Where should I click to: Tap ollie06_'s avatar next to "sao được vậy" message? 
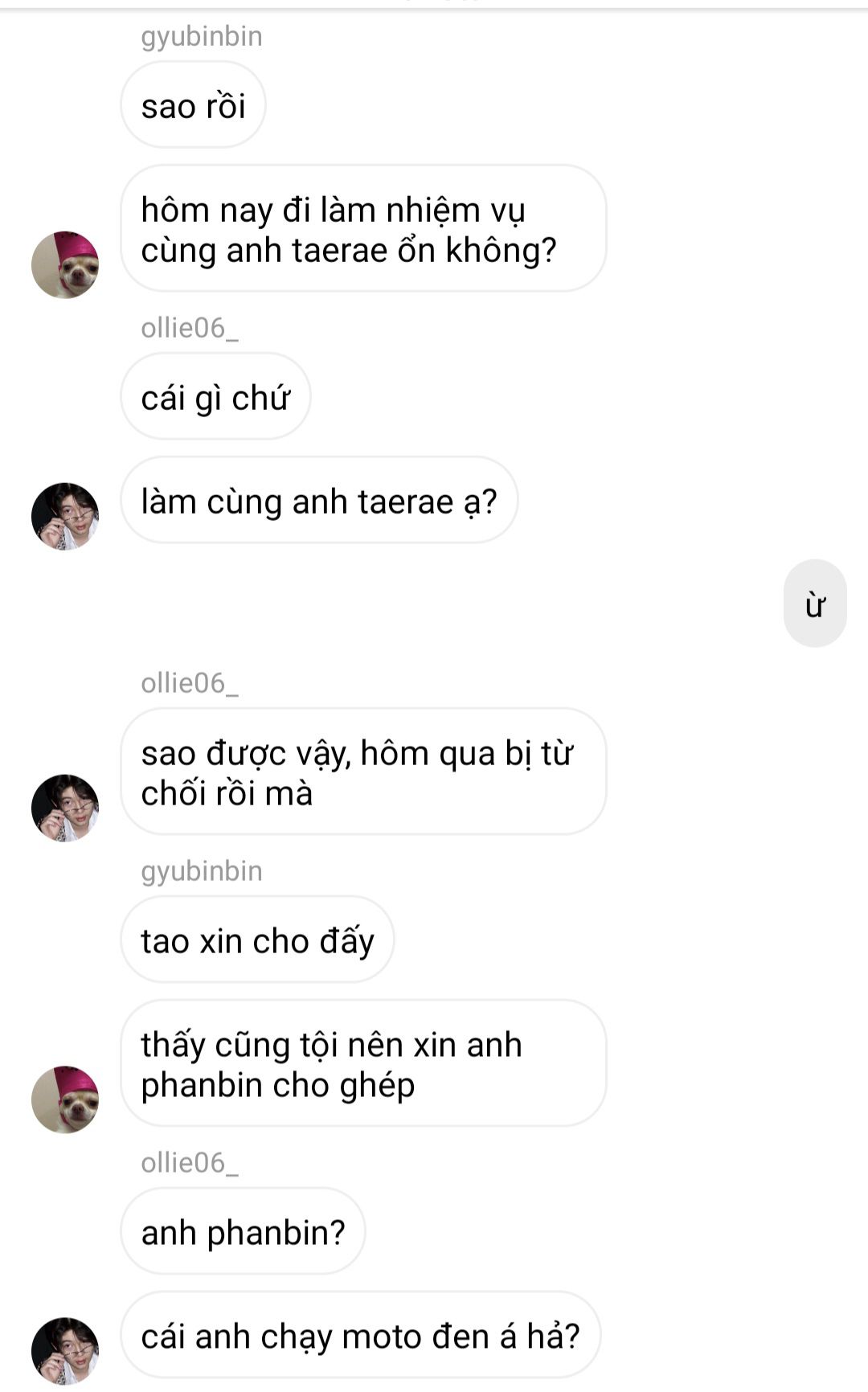pyautogui.click(x=65, y=808)
